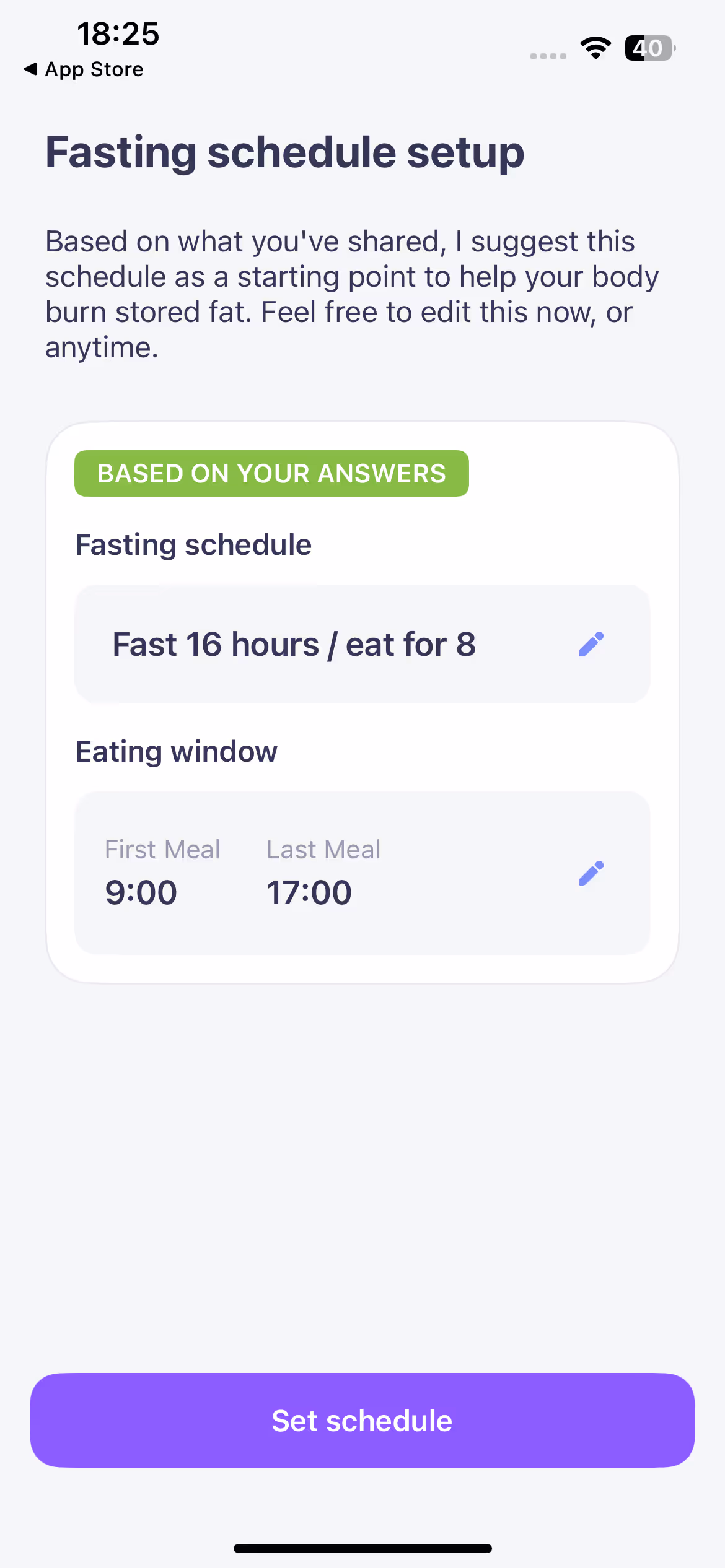Edit the fasting schedule with the pencil icon
725x1568 pixels.
pyautogui.click(x=591, y=644)
